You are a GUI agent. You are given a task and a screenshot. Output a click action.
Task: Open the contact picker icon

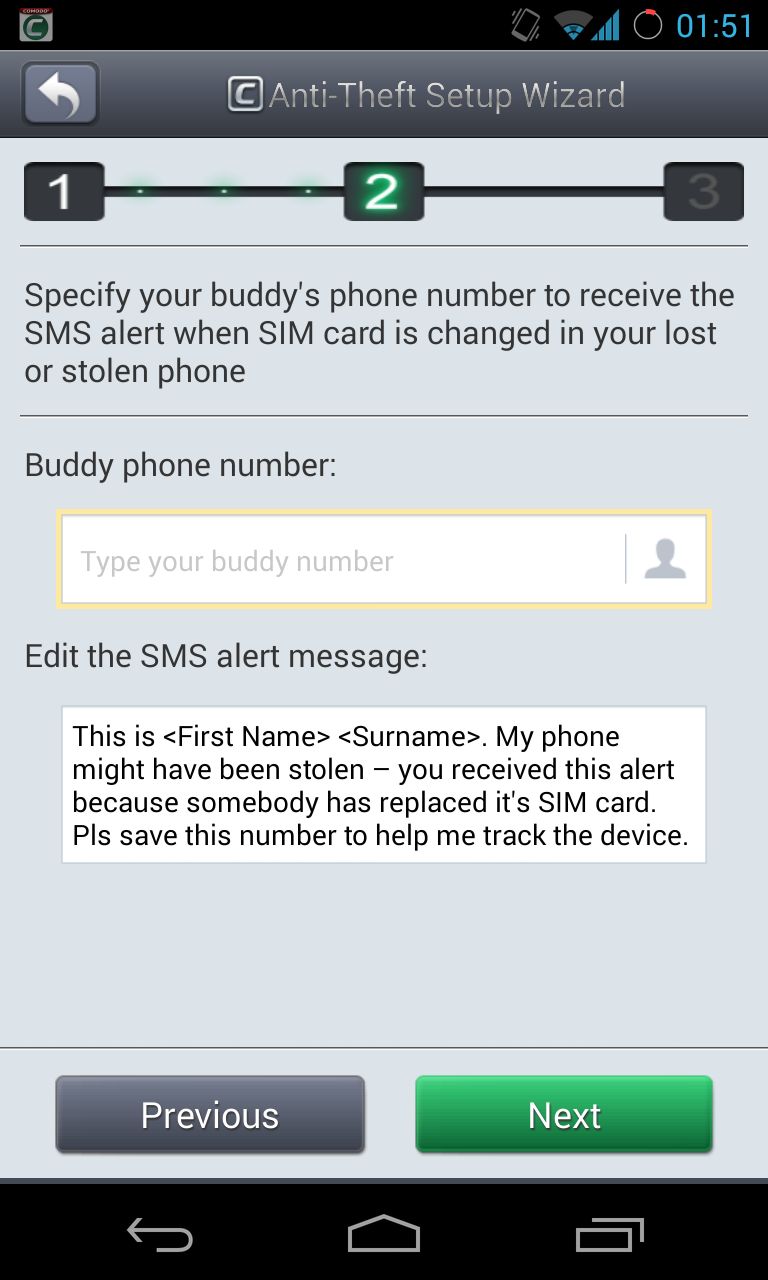click(x=665, y=560)
